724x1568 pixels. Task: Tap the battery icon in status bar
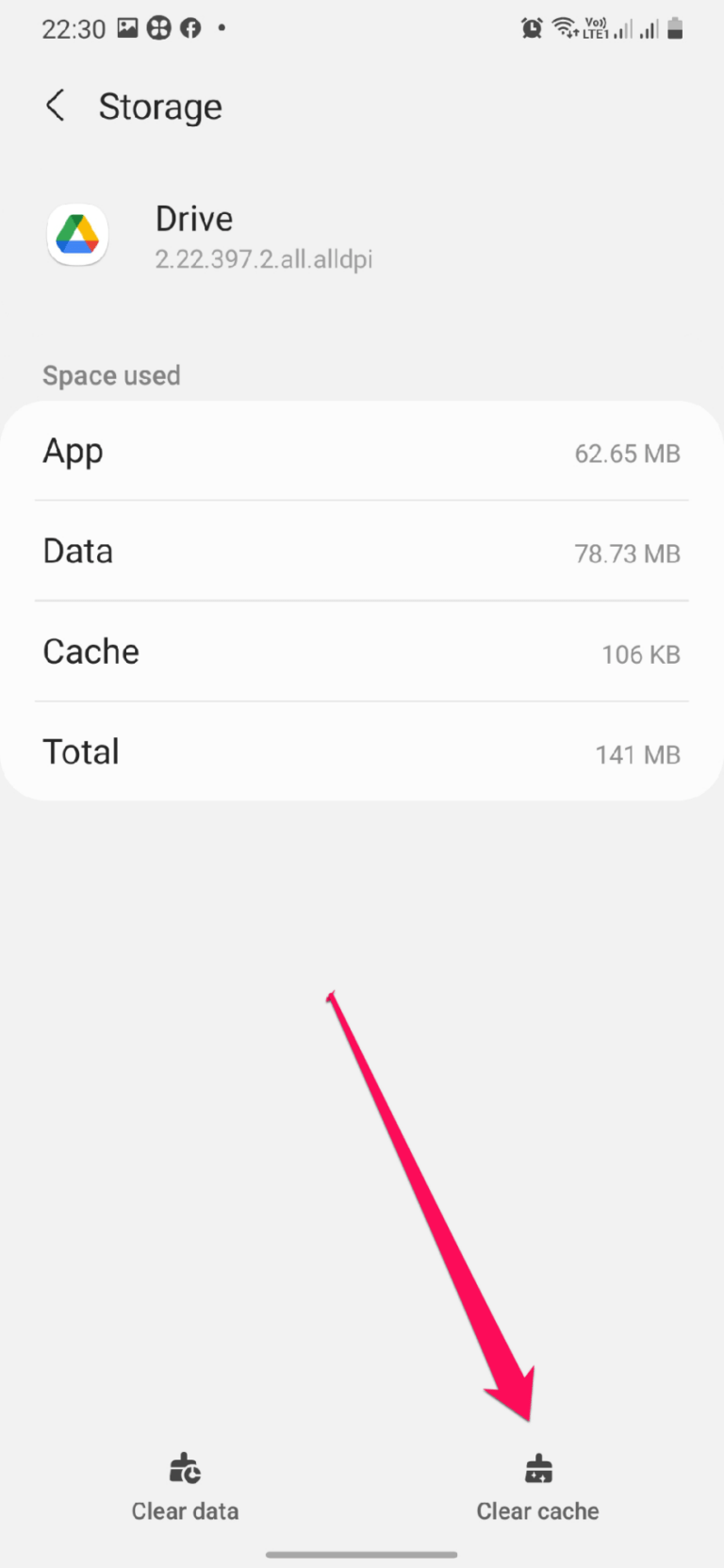pyautogui.click(x=676, y=28)
